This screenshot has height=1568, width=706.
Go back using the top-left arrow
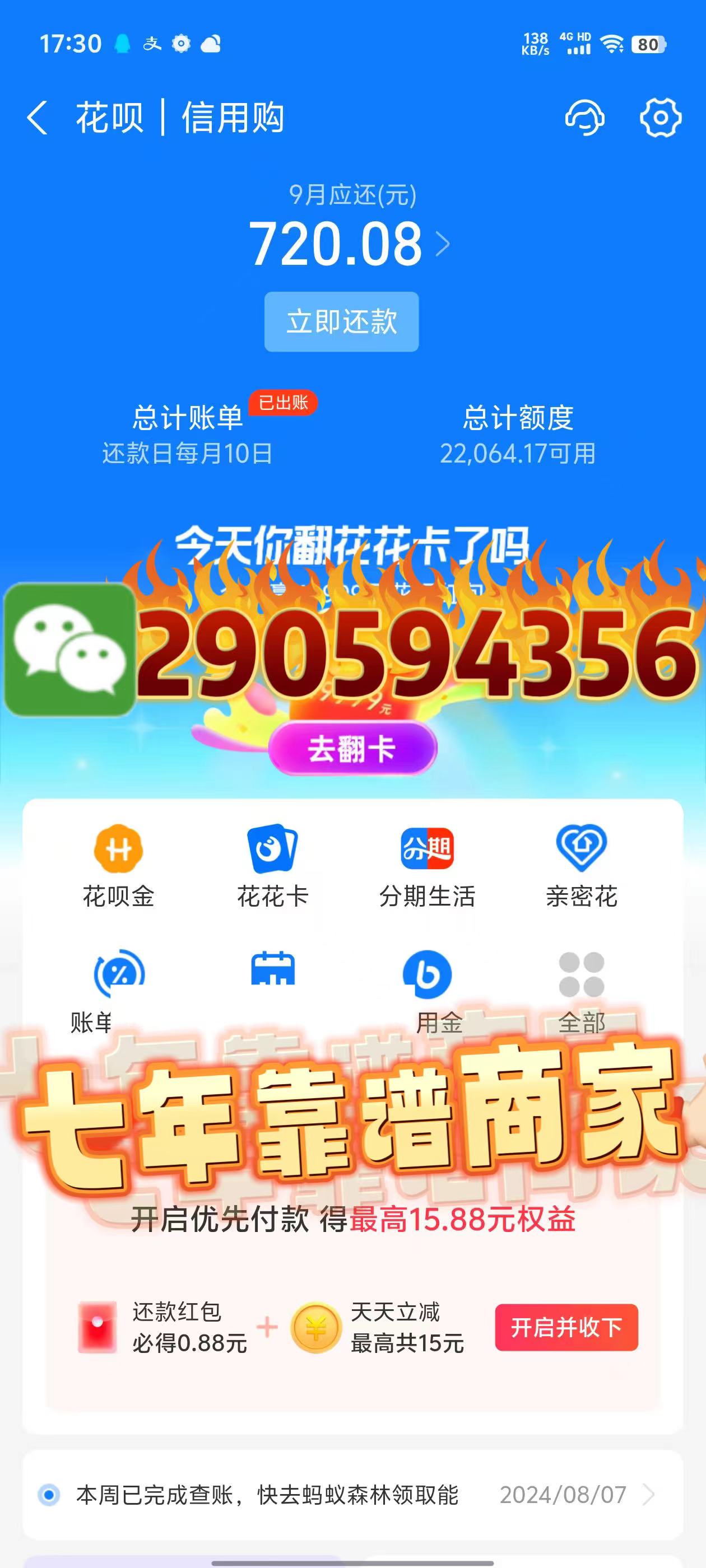coord(38,117)
